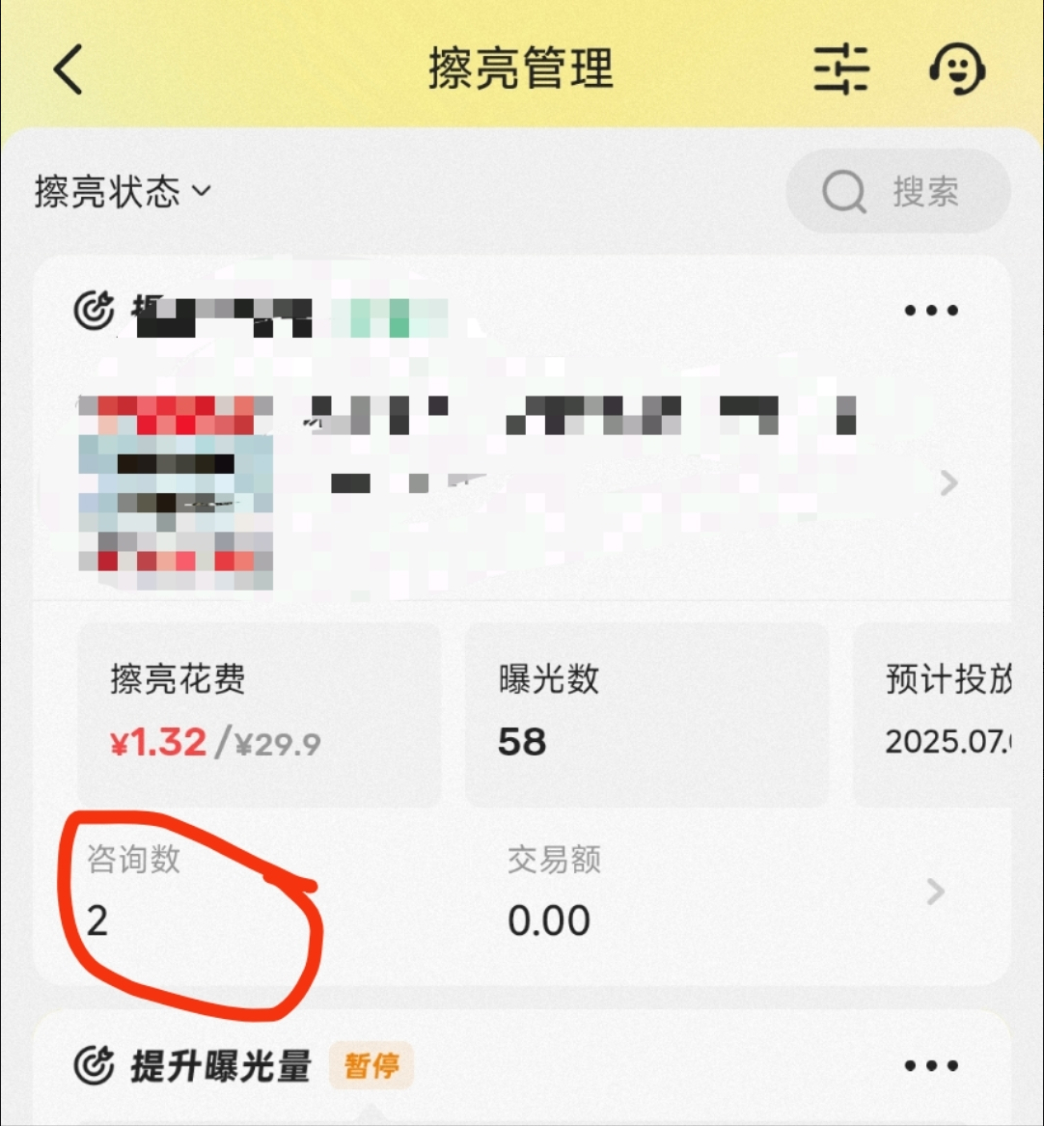The width and height of the screenshot is (1044, 1126).
Task: Contact customer service via headset icon
Action: [957, 70]
